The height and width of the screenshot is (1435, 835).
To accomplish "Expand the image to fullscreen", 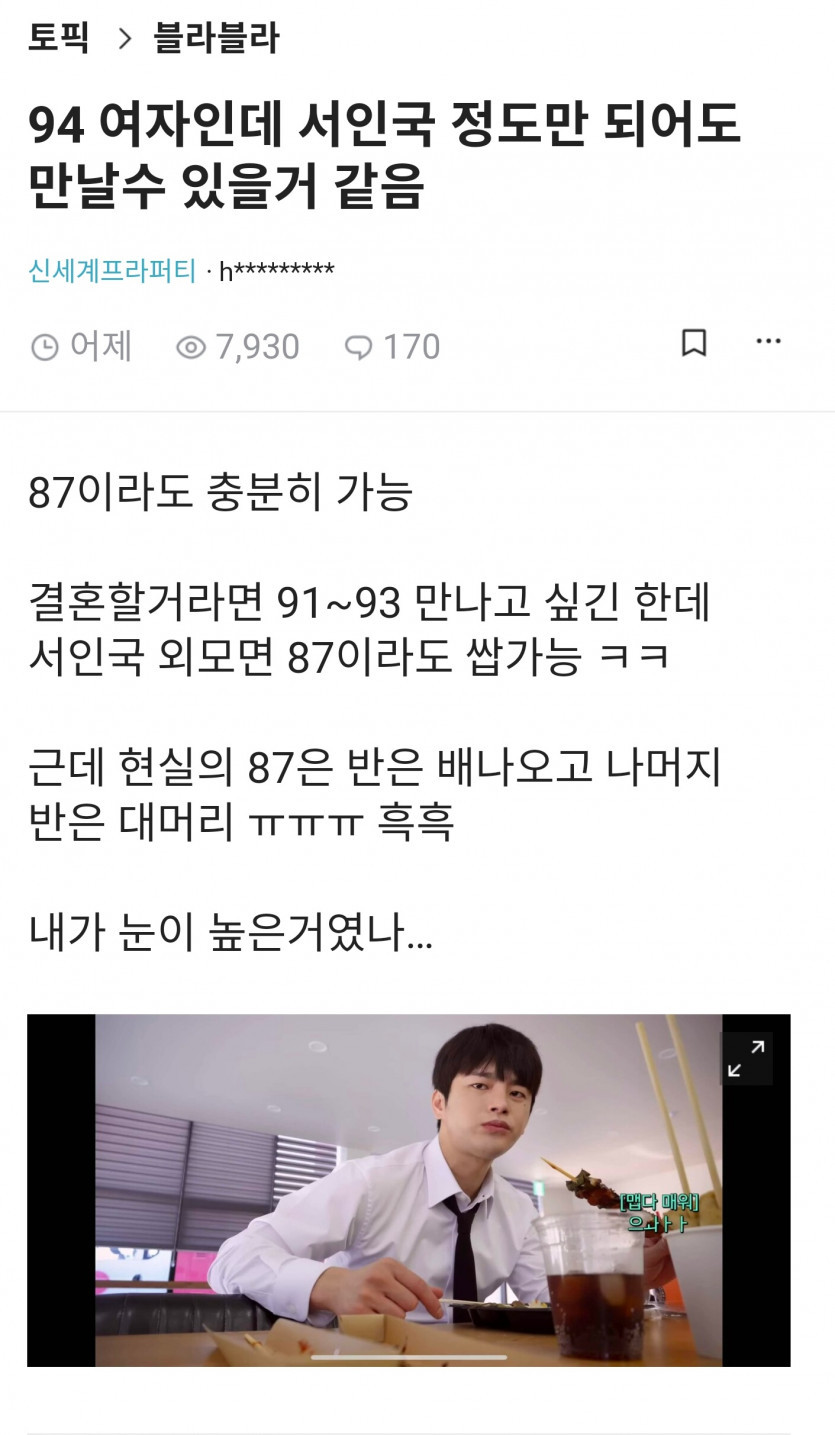I will click(x=747, y=1058).
